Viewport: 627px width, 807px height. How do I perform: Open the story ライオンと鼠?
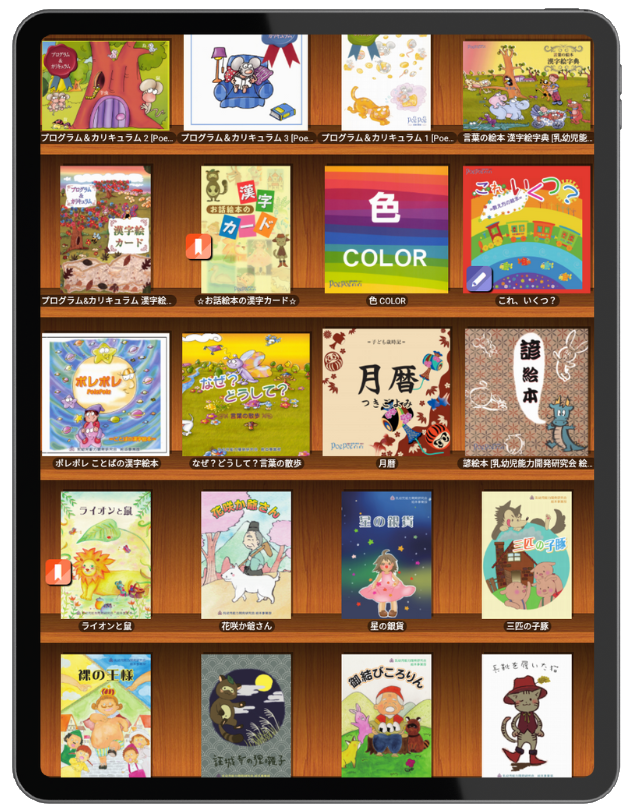coord(105,554)
